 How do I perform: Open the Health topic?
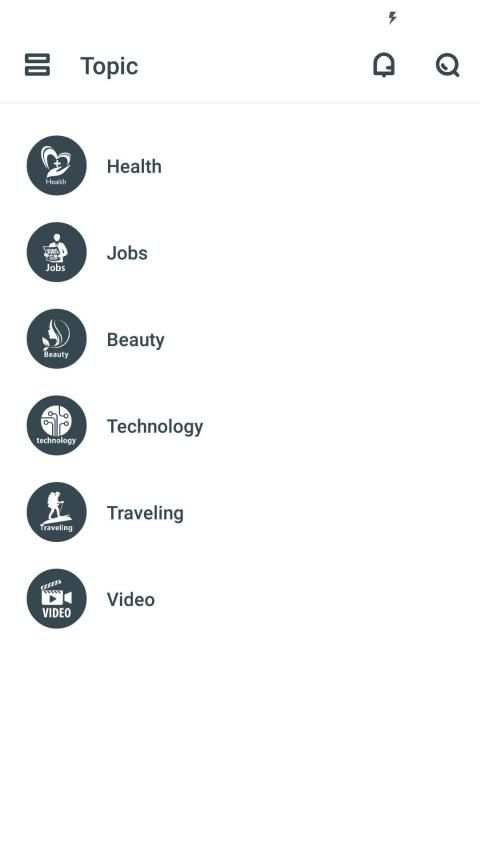click(240, 166)
